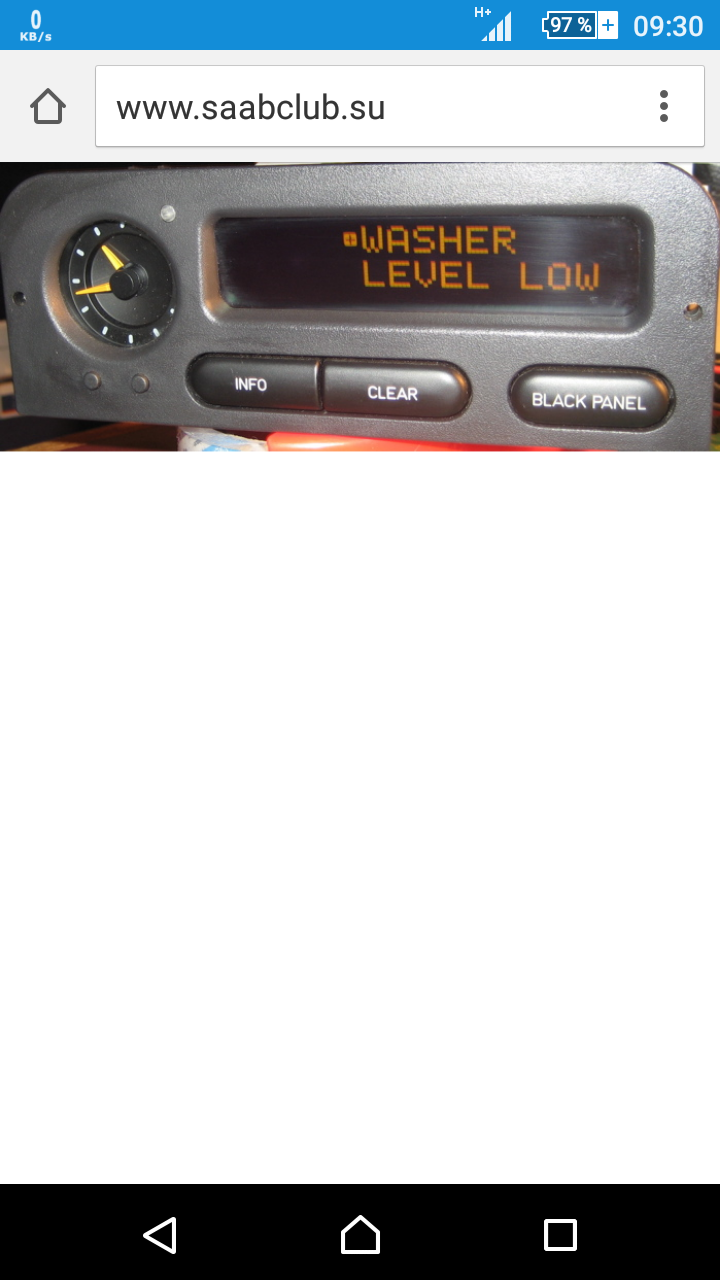This screenshot has height=1280, width=720.
Task: Open the browser overflow menu
Action: point(664,106)
